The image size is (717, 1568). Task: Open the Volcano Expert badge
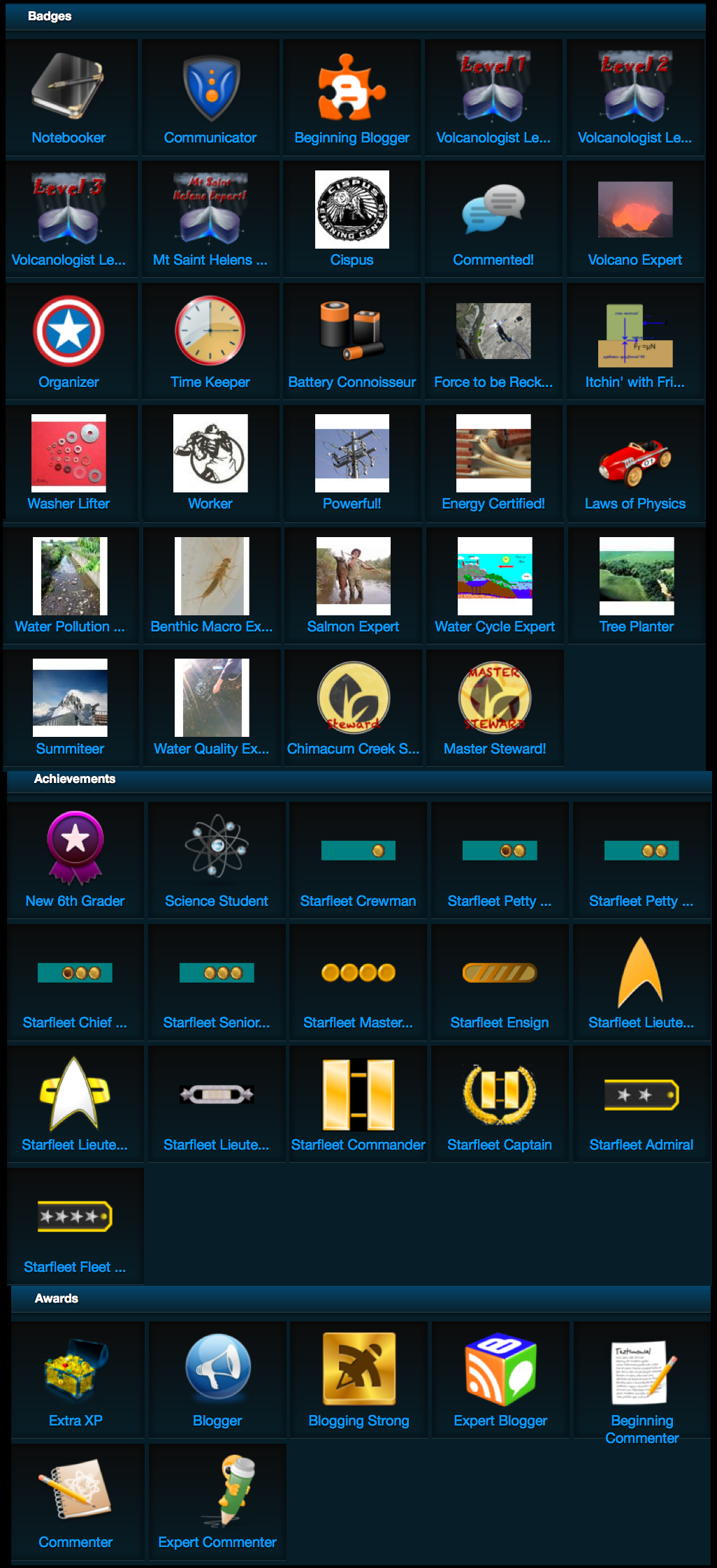tap(635, 219)
